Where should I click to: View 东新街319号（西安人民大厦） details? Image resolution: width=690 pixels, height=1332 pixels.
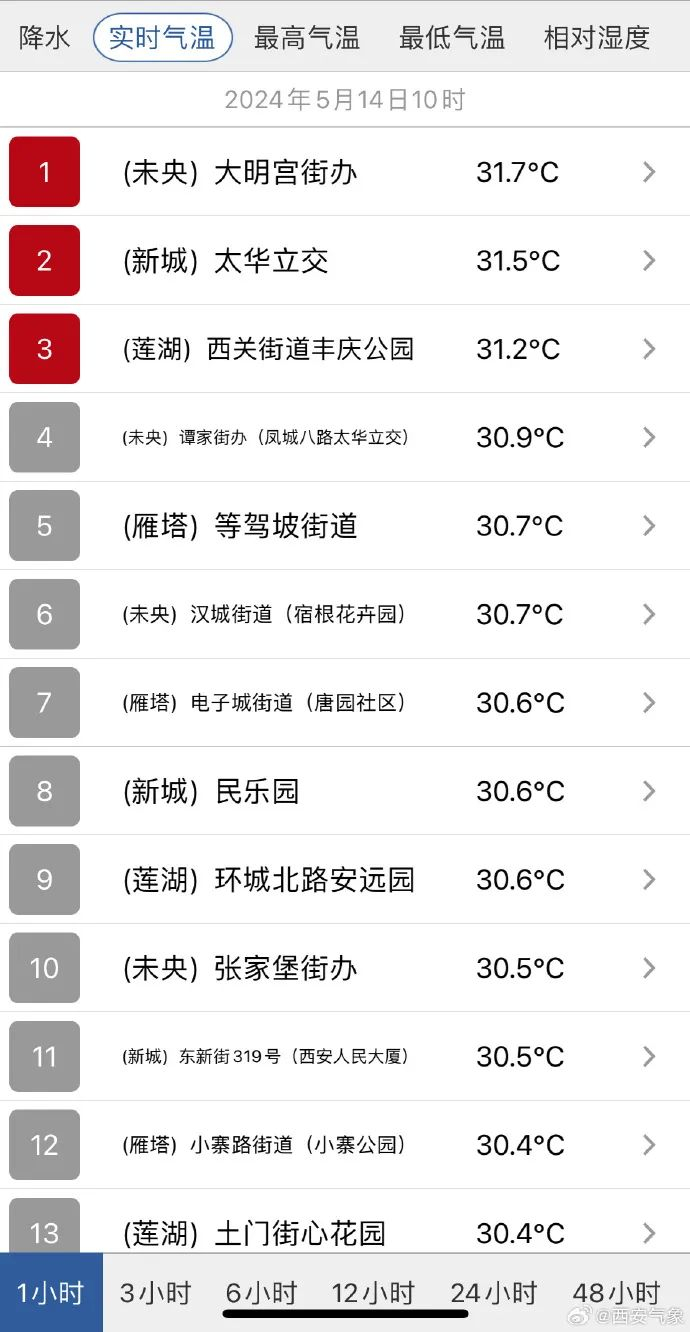click(345, 1056)
